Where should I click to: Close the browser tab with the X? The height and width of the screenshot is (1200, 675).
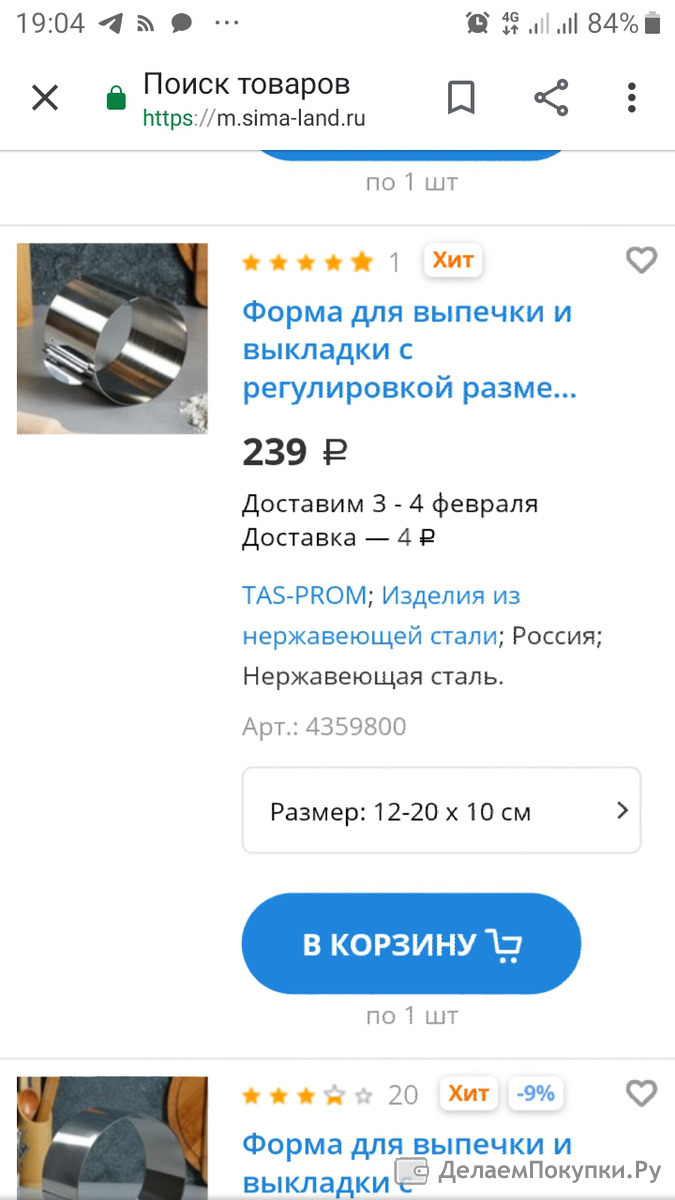(x=45, y=98)
